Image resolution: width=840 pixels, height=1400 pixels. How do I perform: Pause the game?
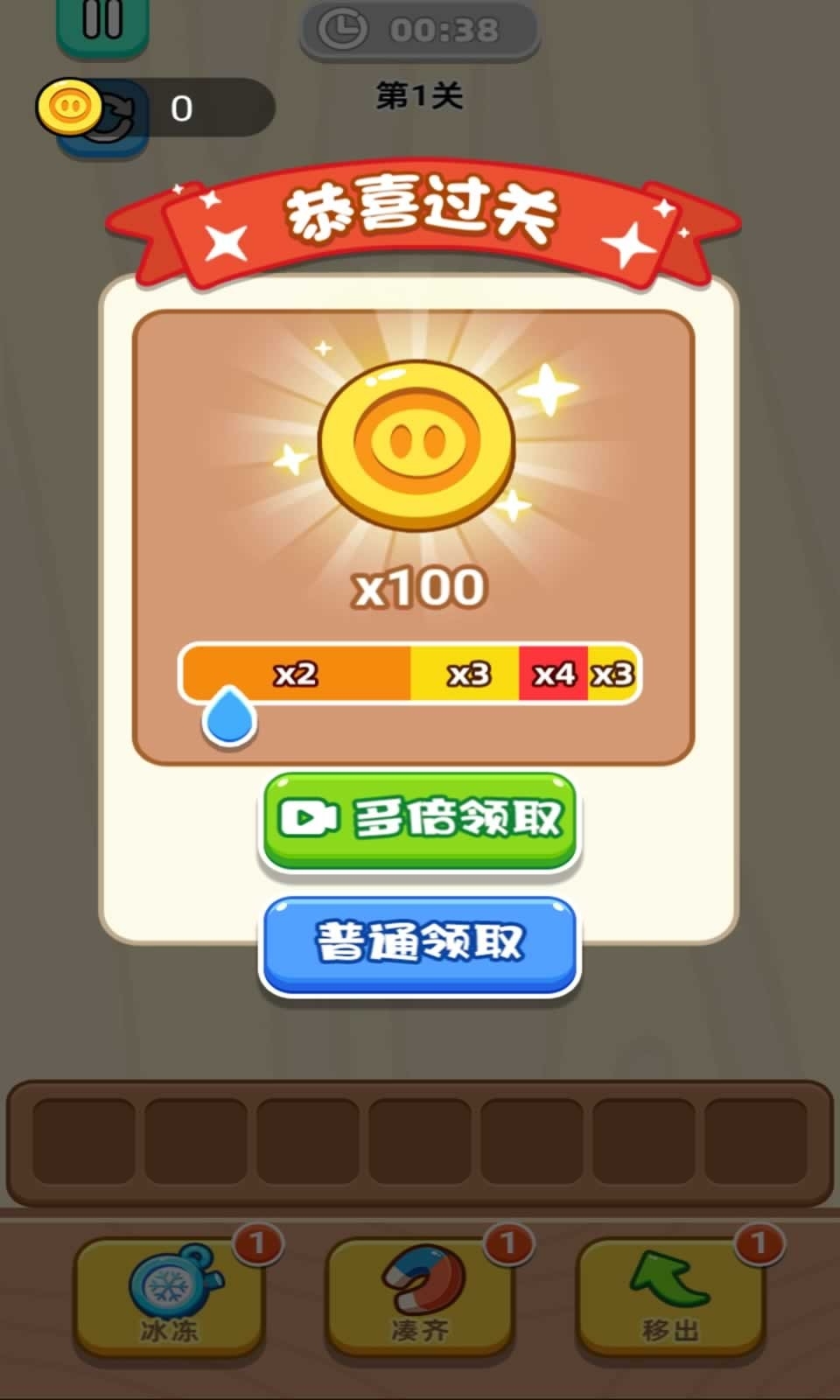coord(102,22)
